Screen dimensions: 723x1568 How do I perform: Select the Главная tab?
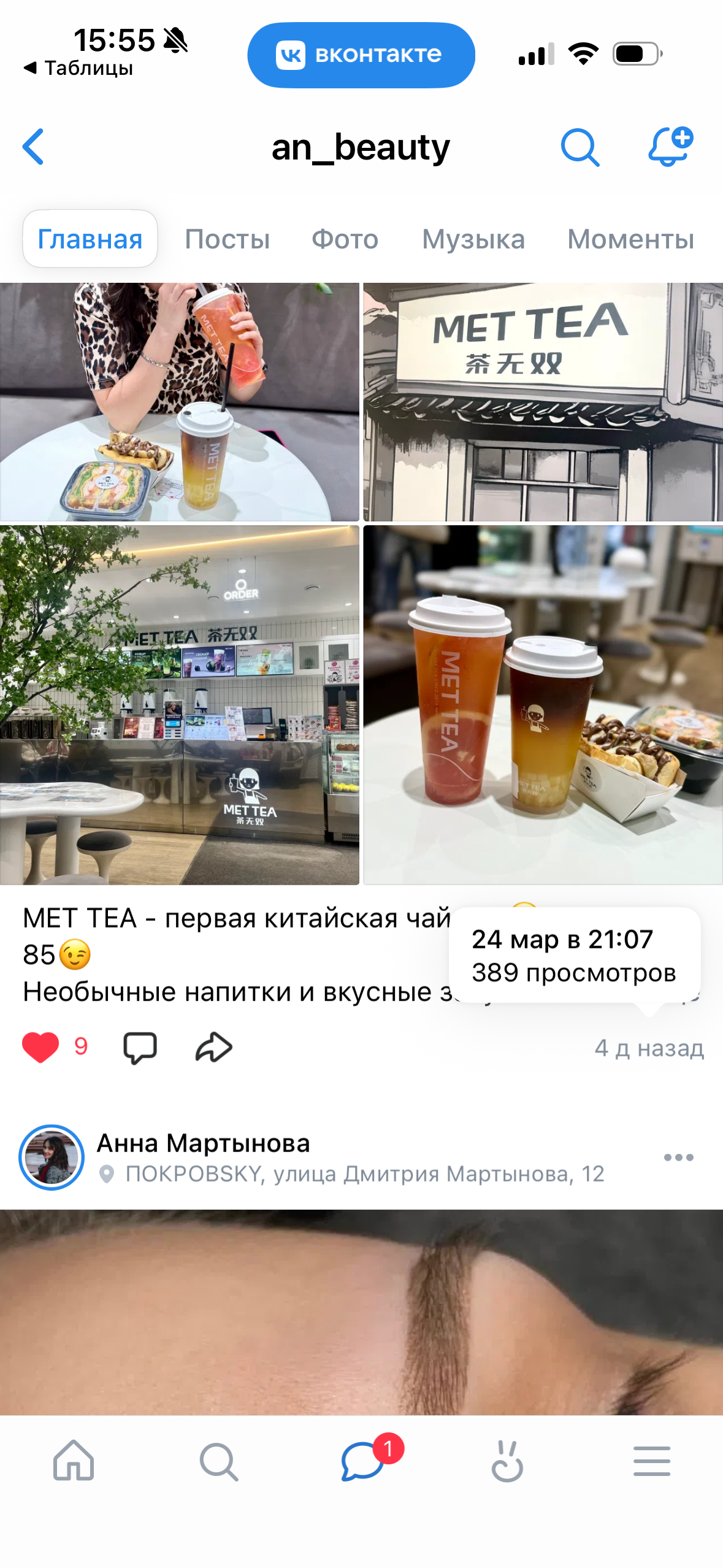[x=90, y=239]
